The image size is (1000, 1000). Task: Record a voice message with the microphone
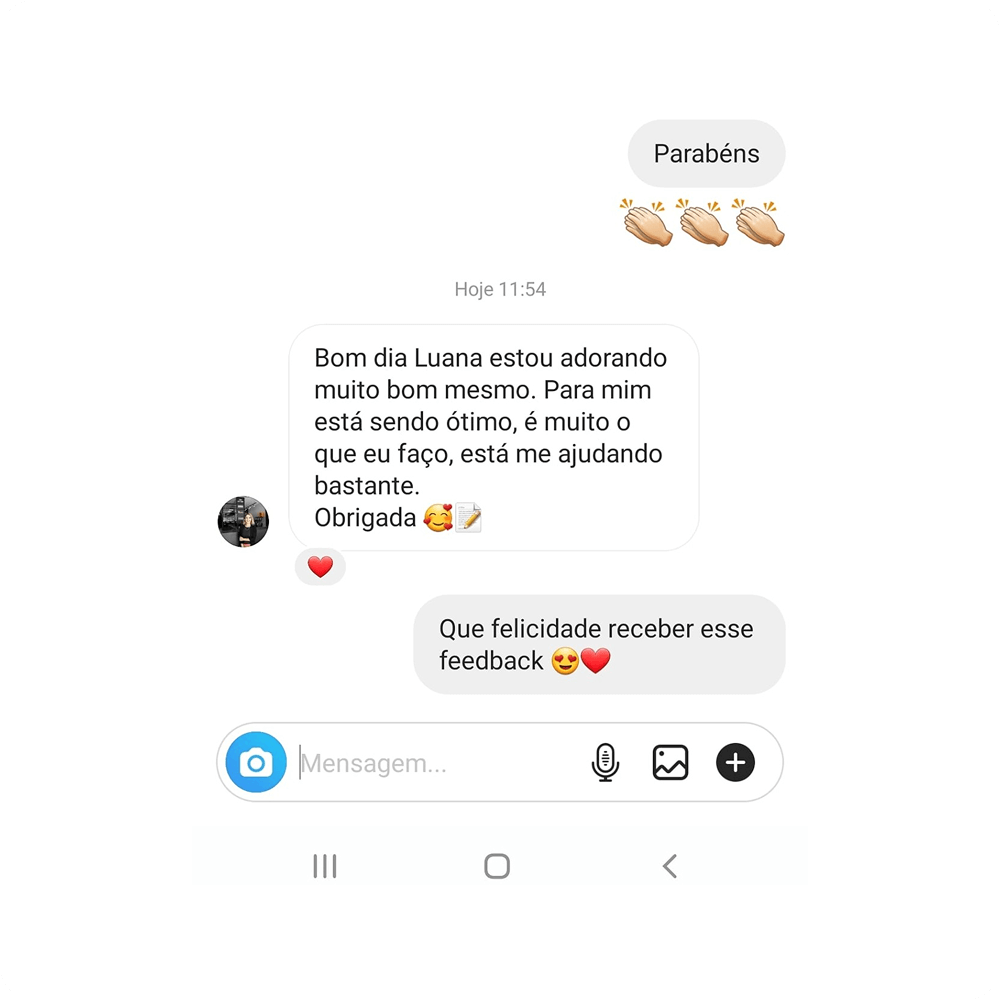point(605,763)
